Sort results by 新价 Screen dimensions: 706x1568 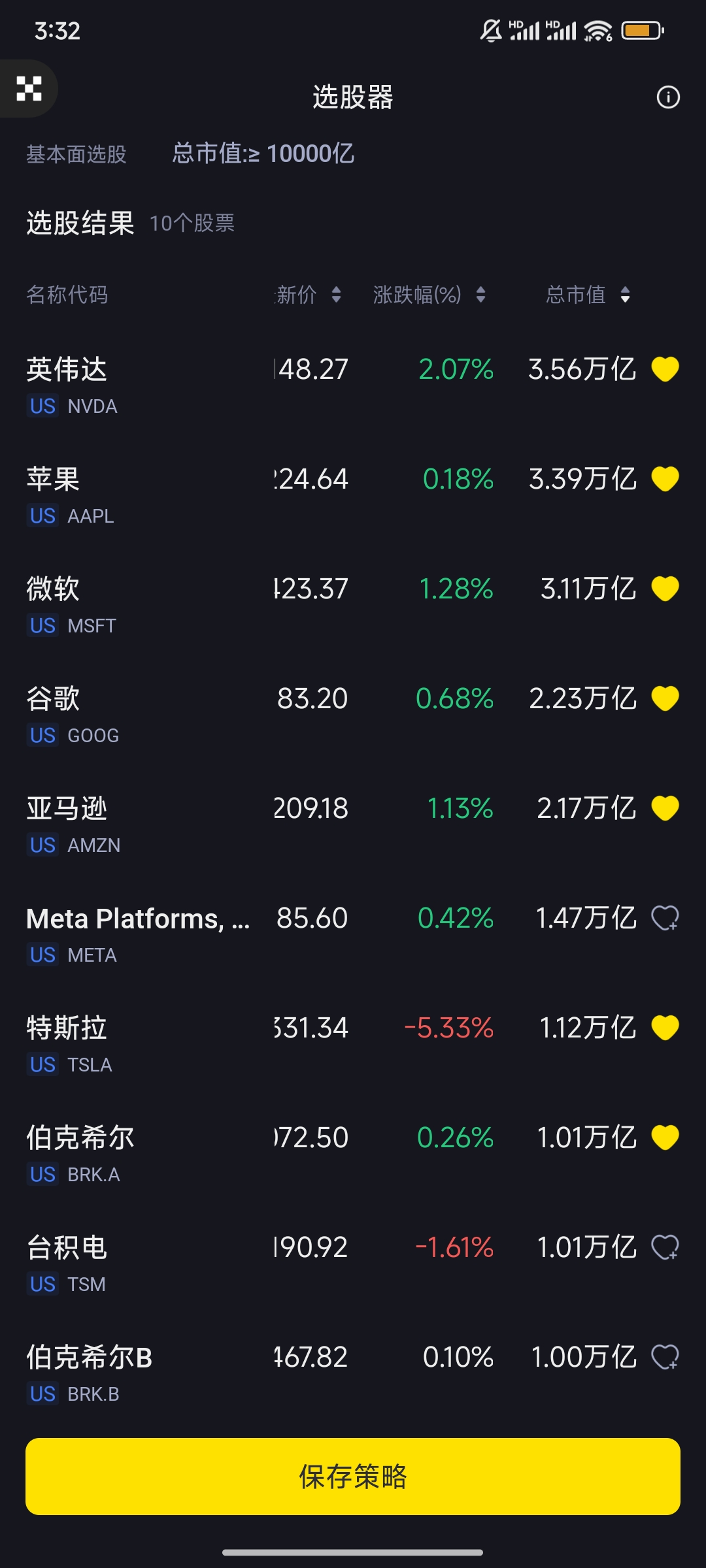tap(309, 295)
